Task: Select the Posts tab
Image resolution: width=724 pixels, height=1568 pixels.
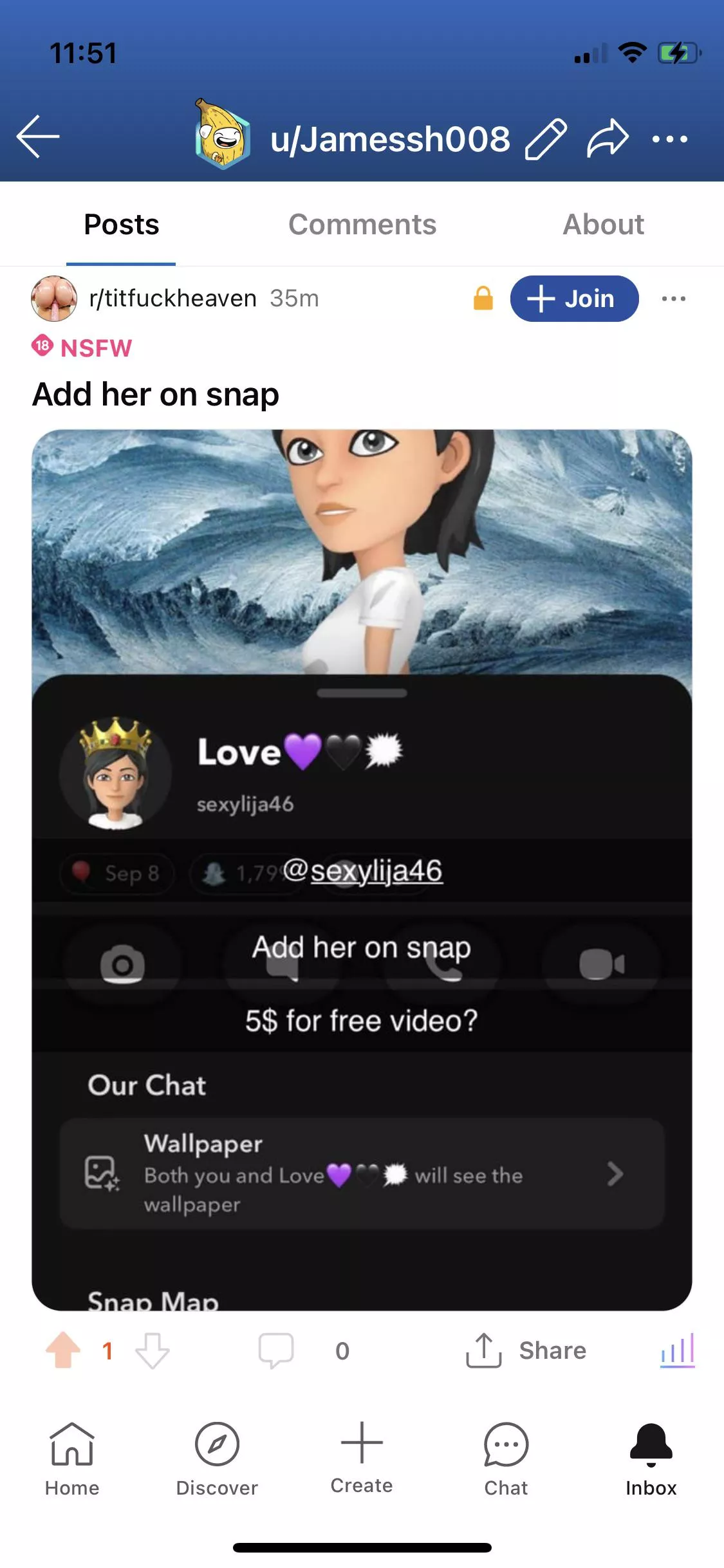Action: click(122, 225)
